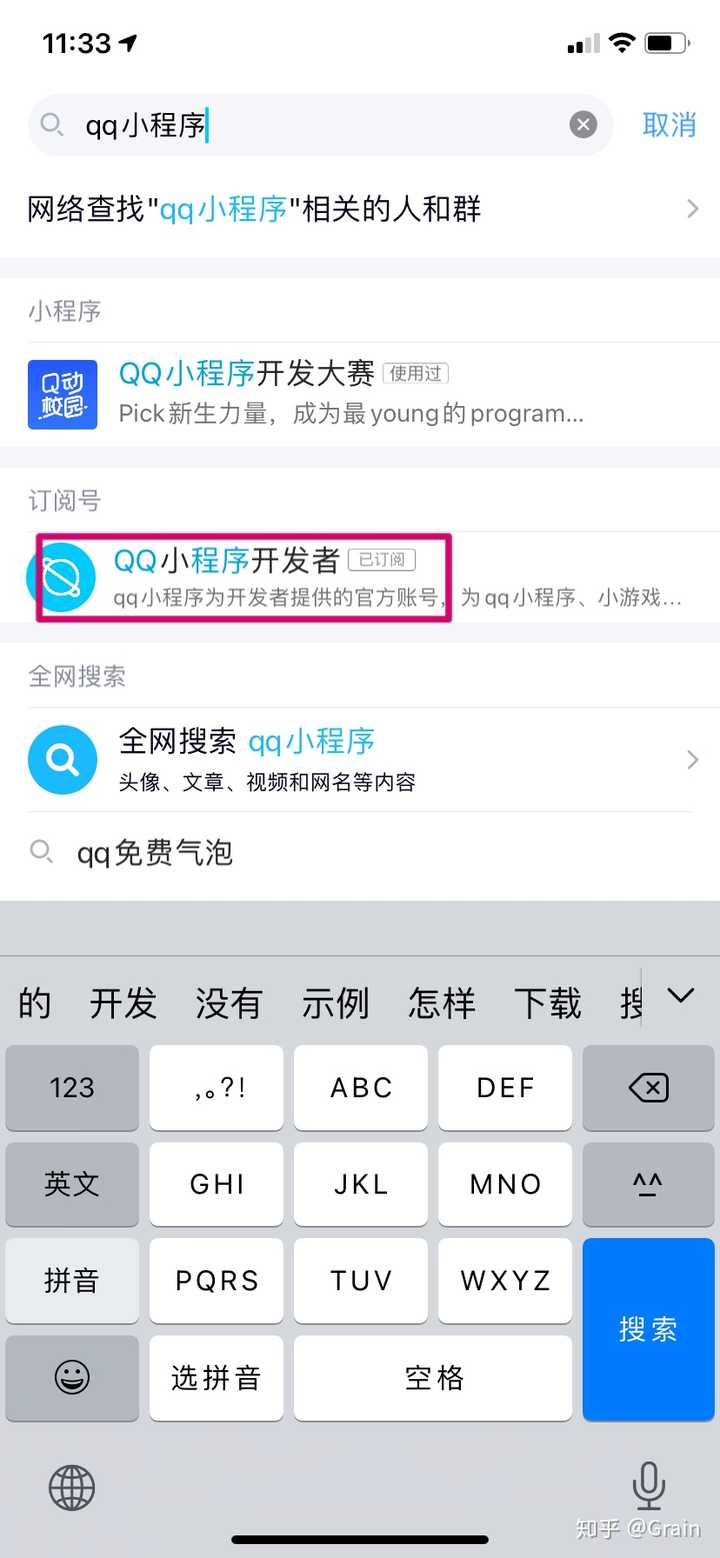
Task: Expand the keyboard candidate word list
Action: (681, 996)
